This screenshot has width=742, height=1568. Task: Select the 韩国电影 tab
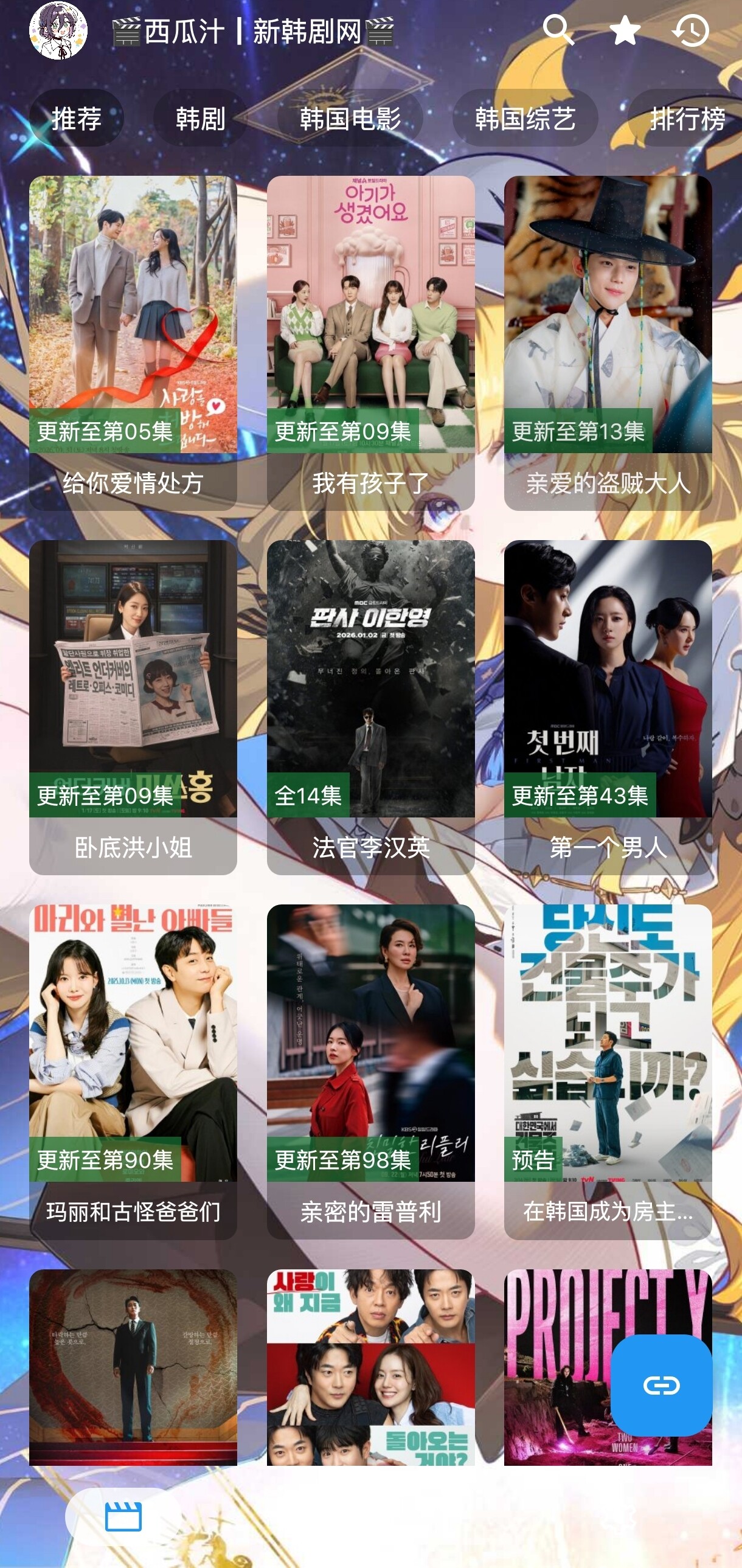coord(350,118)
